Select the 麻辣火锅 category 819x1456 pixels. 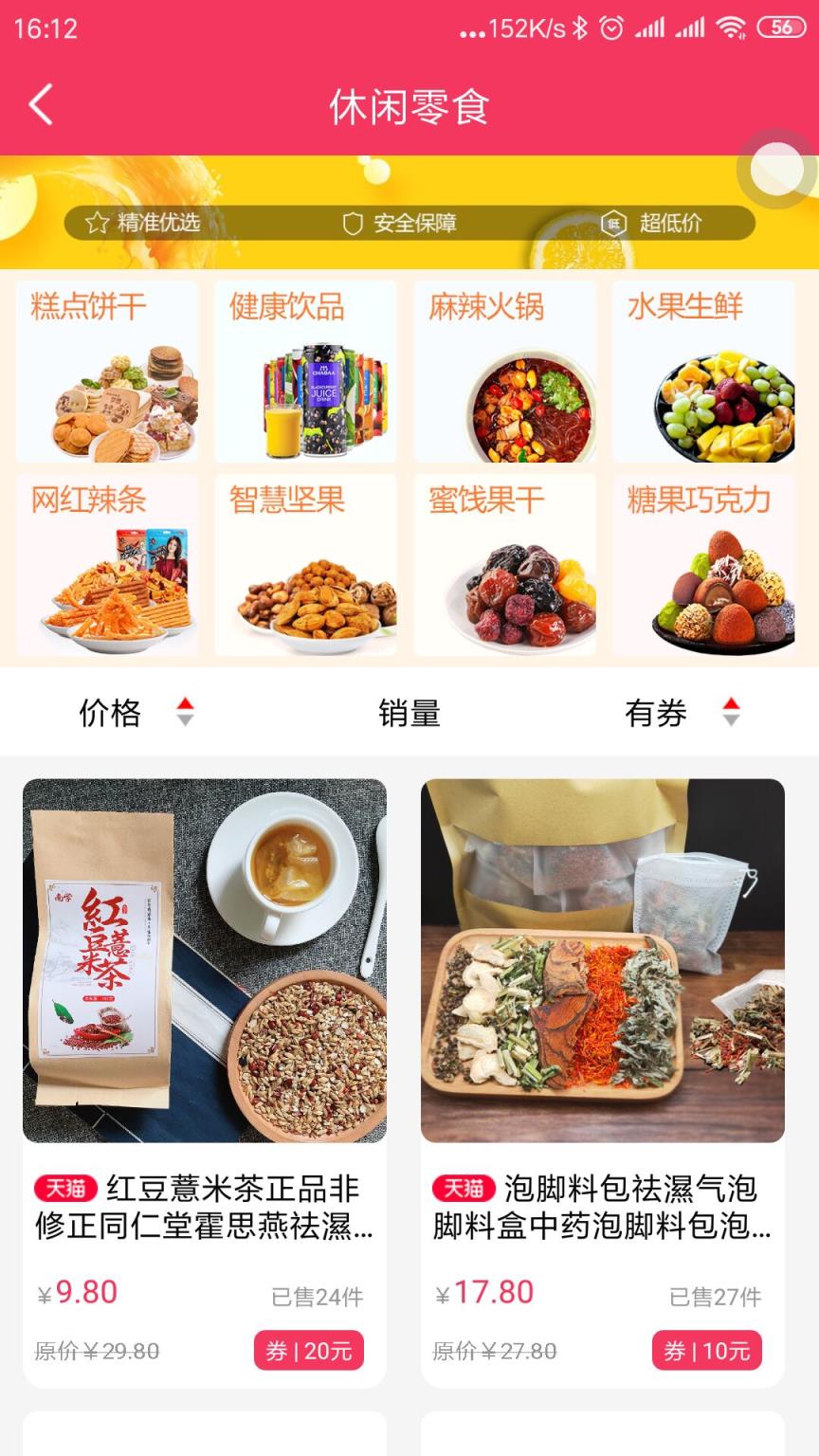[x=505, y=370]
